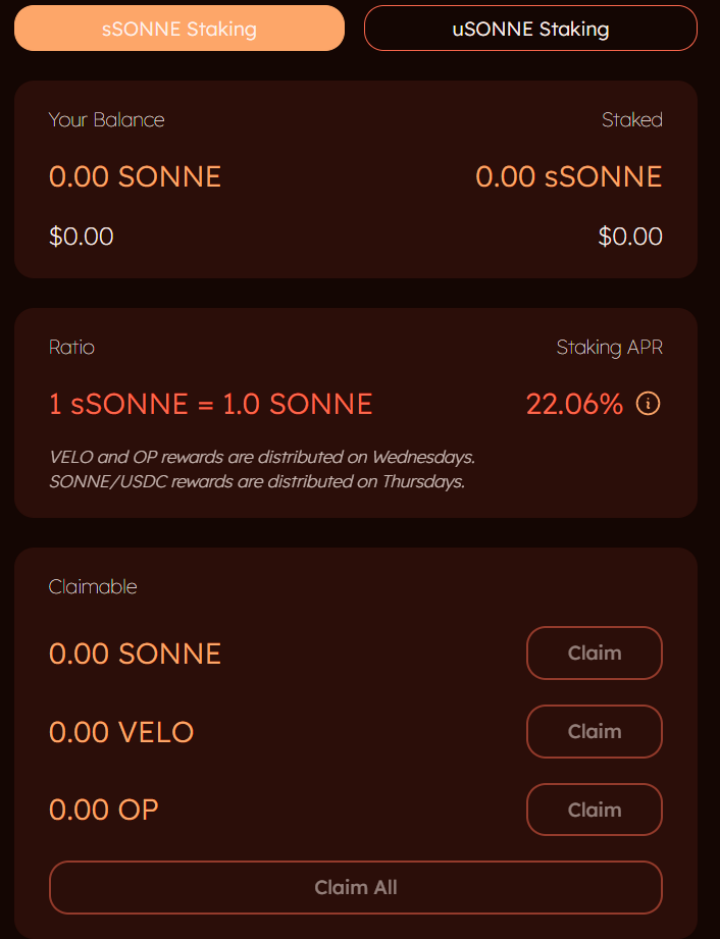Click the Ratio label
The image size is (720, 939).
pos(71,347)
